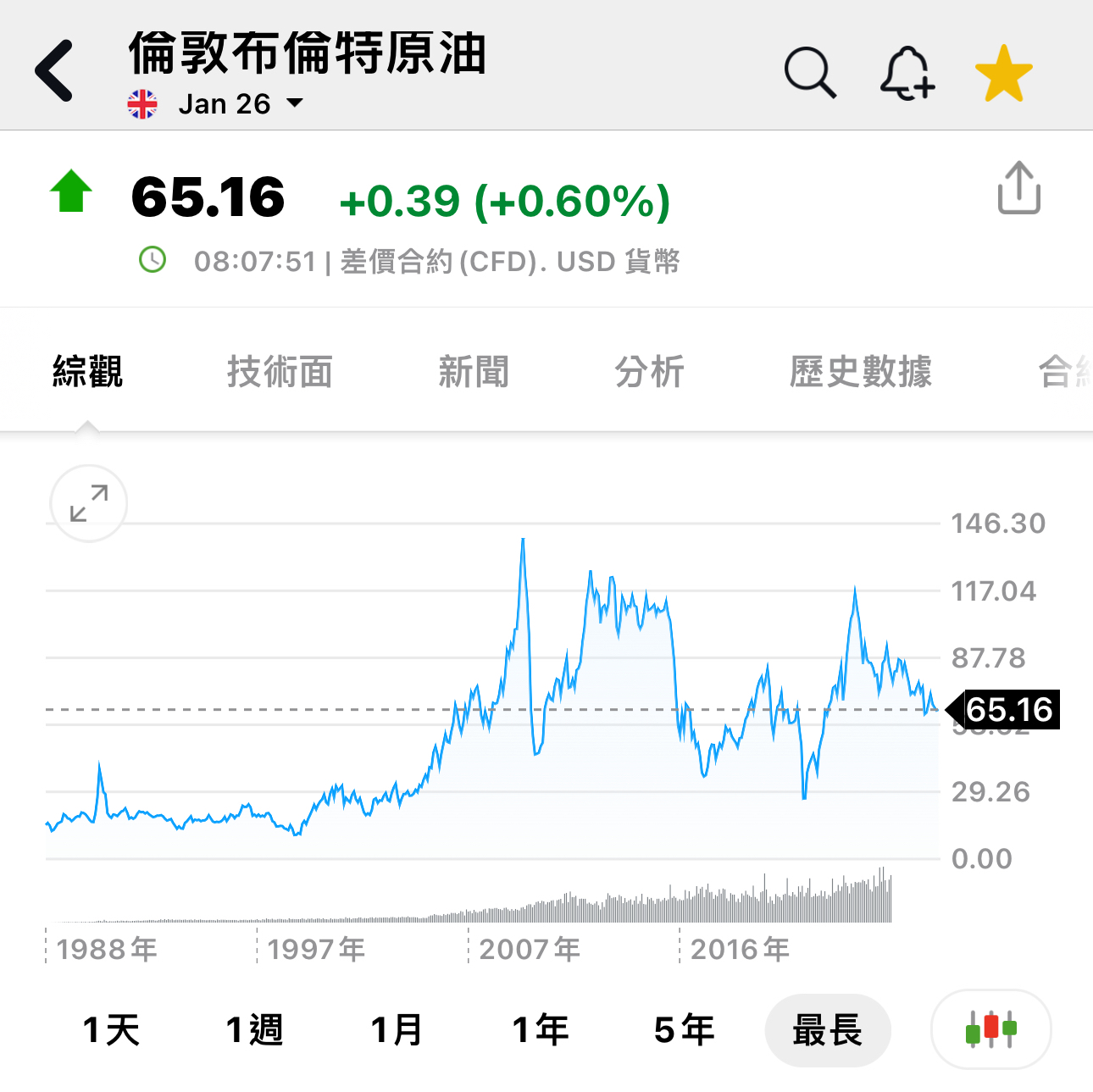Switch to the 歷史數據 tab

click(861, 372)
